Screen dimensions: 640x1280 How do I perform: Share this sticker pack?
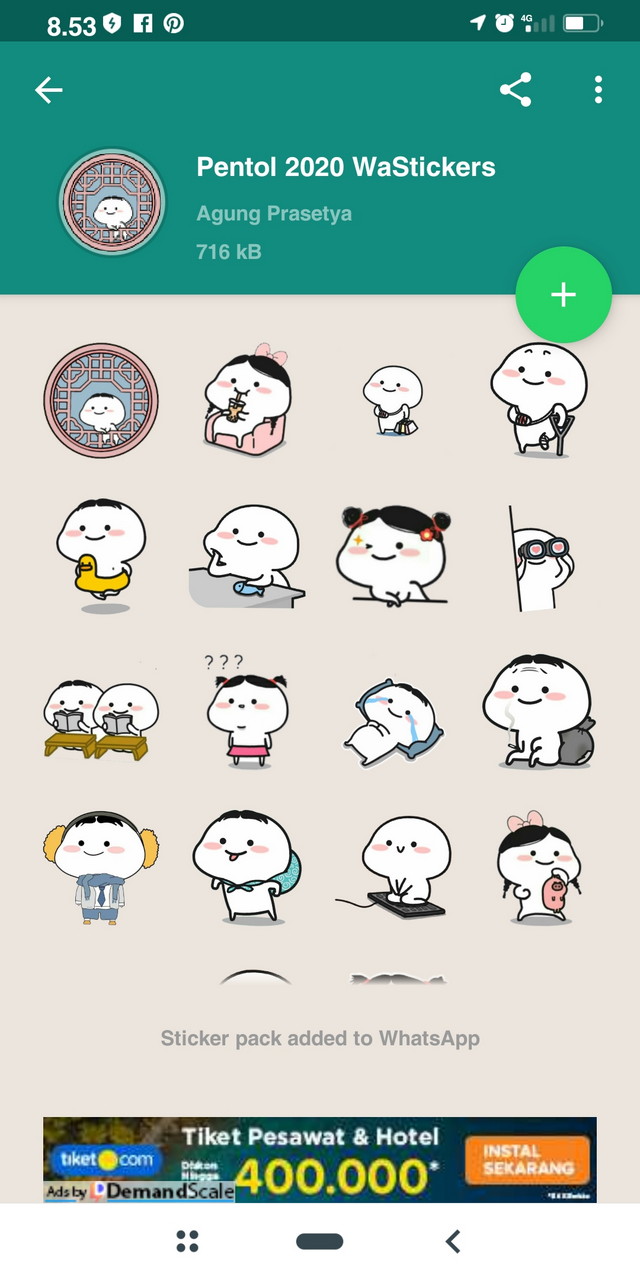tap(515, 90)
